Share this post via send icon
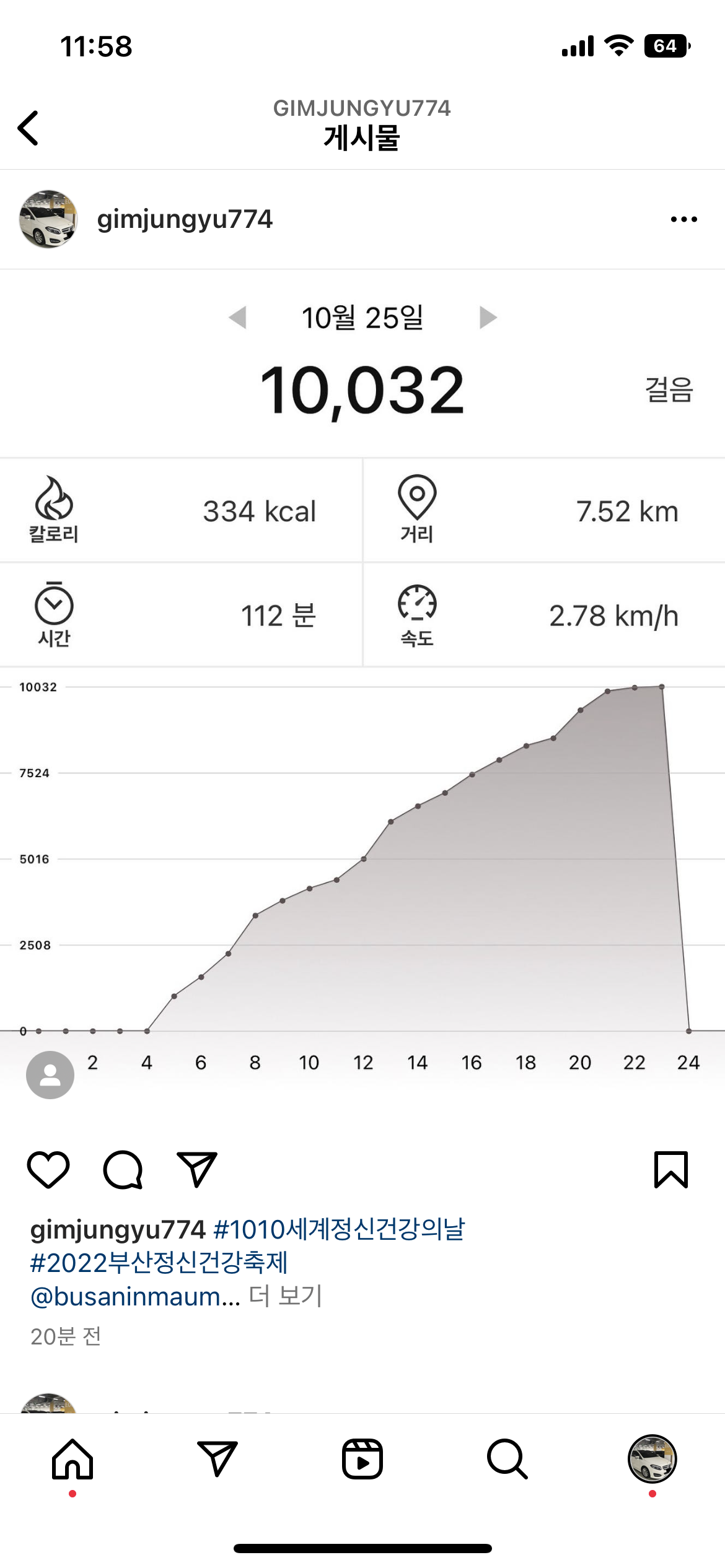 click(196, 1170)
